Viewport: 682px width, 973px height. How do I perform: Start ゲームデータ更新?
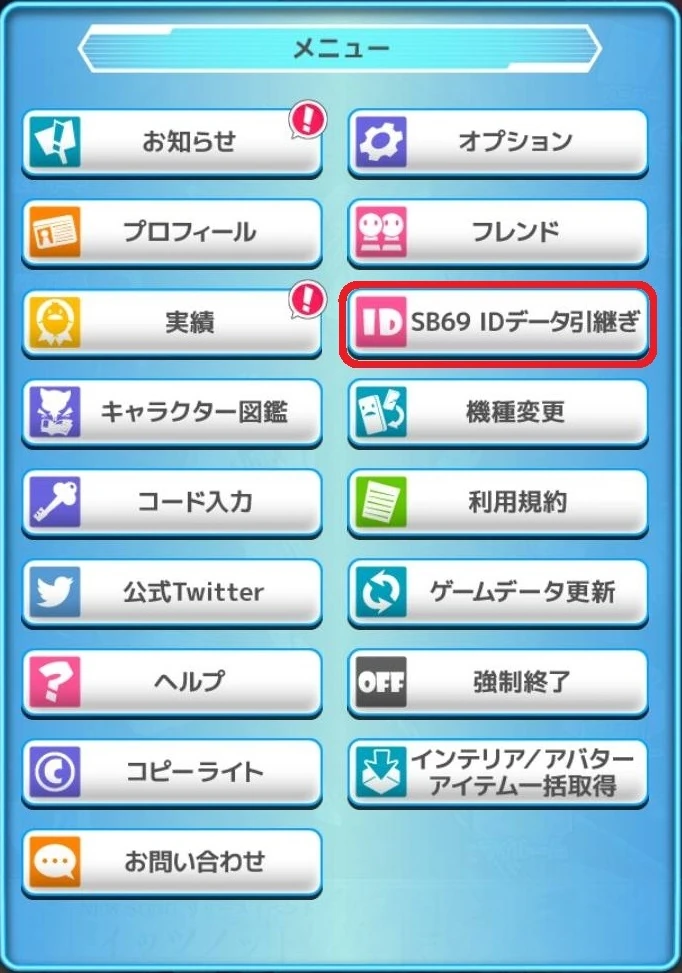click(x=498, y=592)
